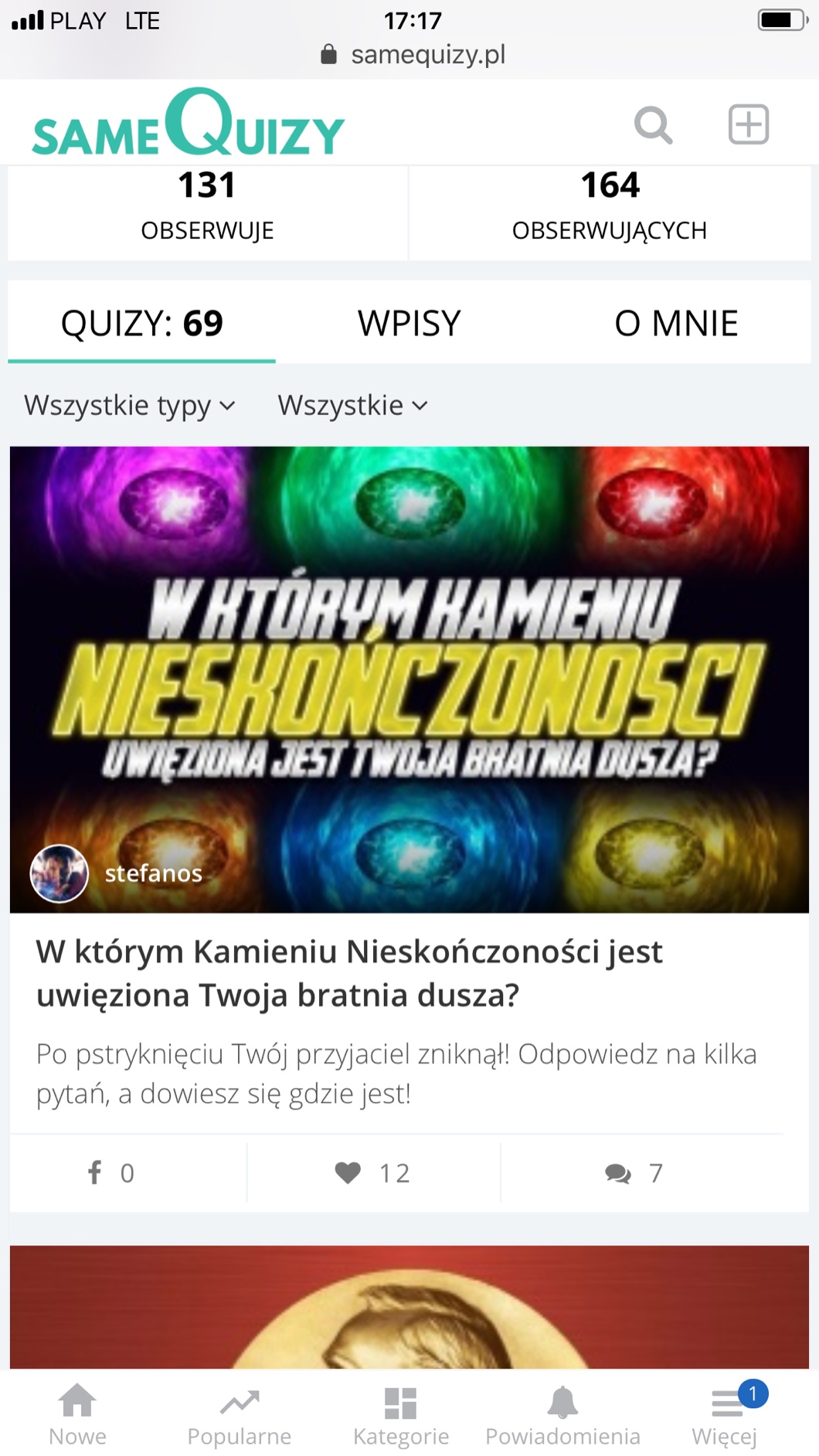Select the QUIZY: 69 tab

(142, 323)
